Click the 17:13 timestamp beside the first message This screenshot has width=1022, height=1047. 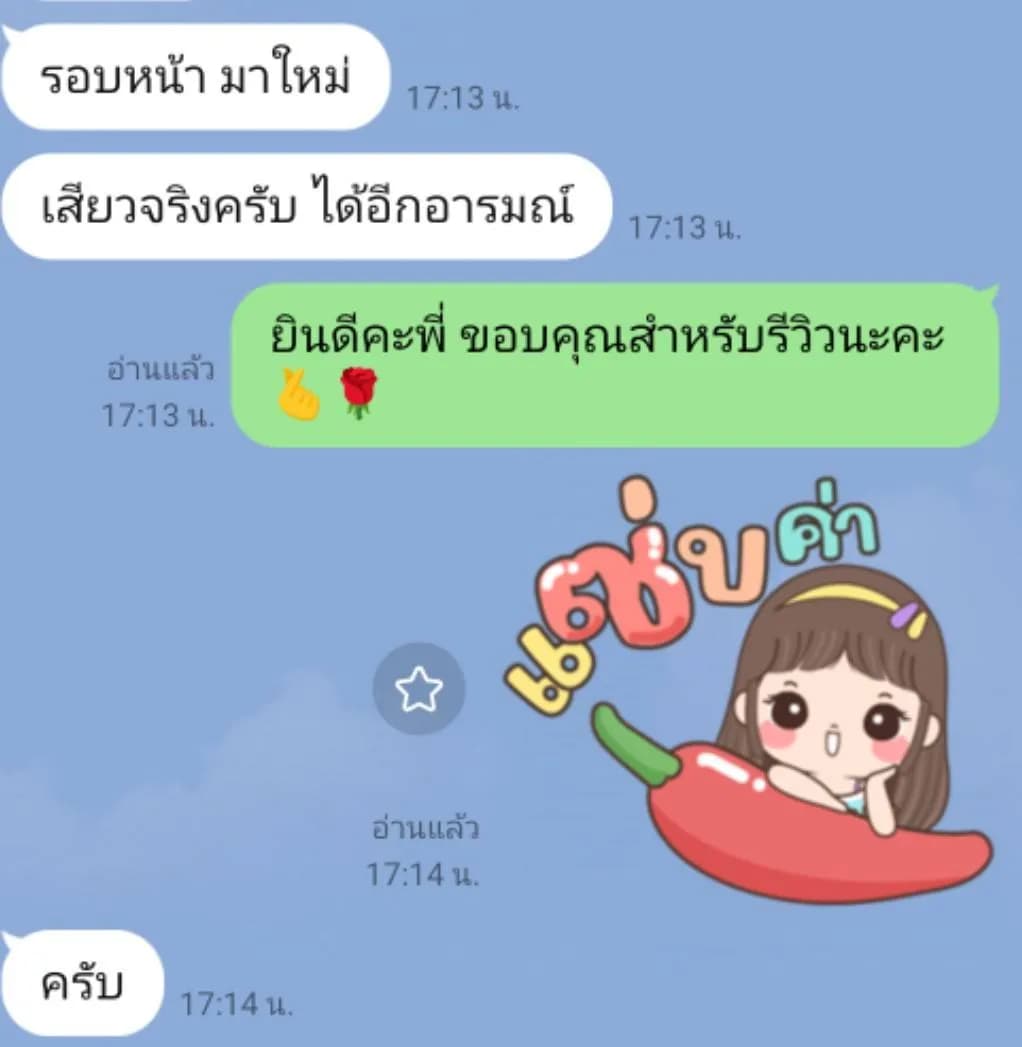(x=464, y=98)
